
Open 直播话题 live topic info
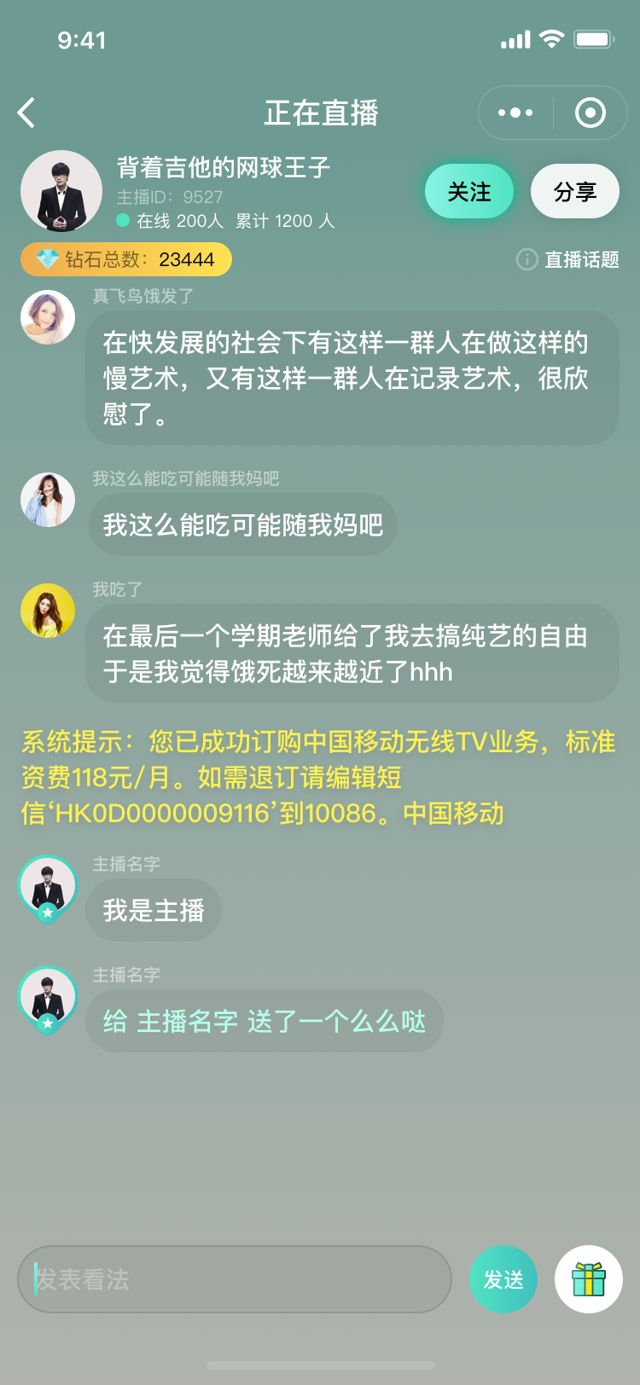coord(568,260)
